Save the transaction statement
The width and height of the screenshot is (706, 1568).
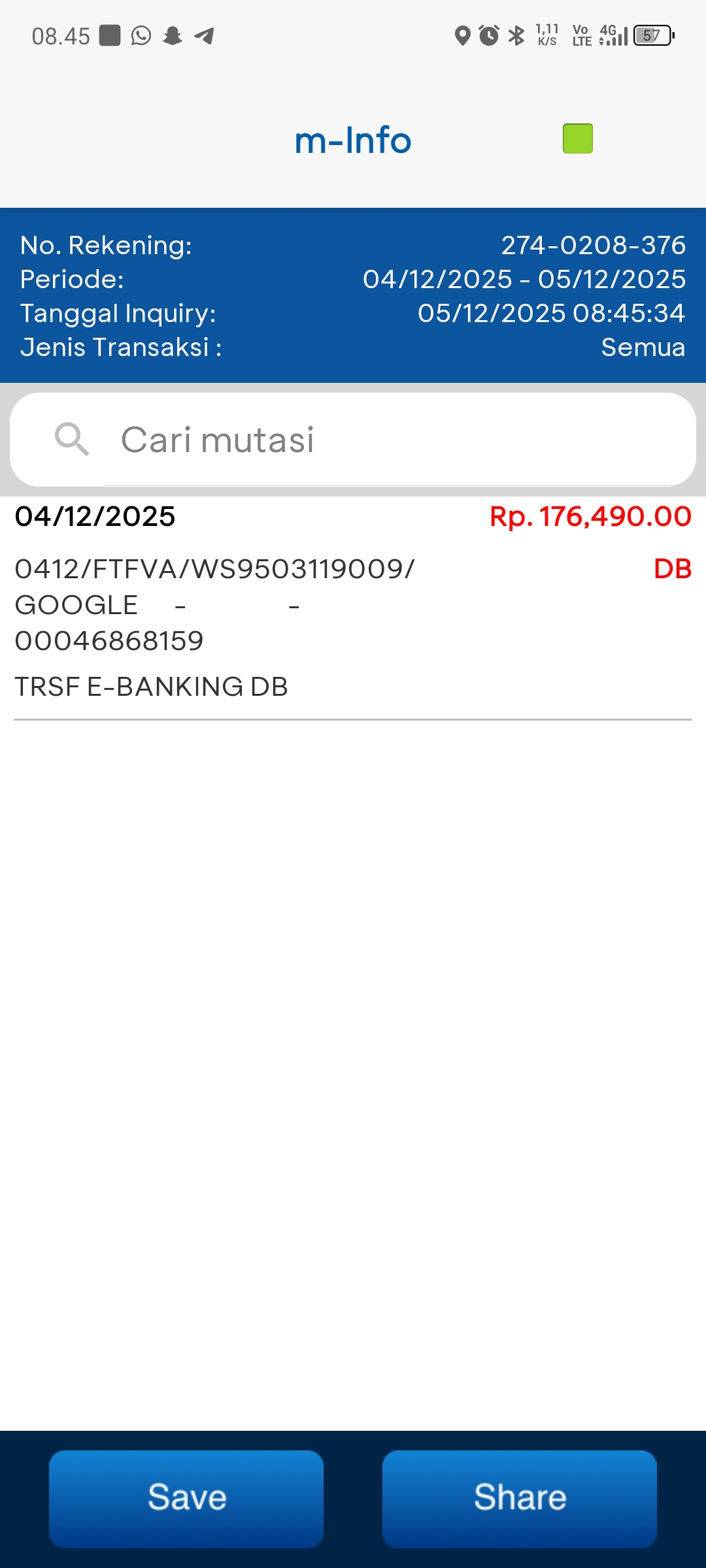(186, 1497)
